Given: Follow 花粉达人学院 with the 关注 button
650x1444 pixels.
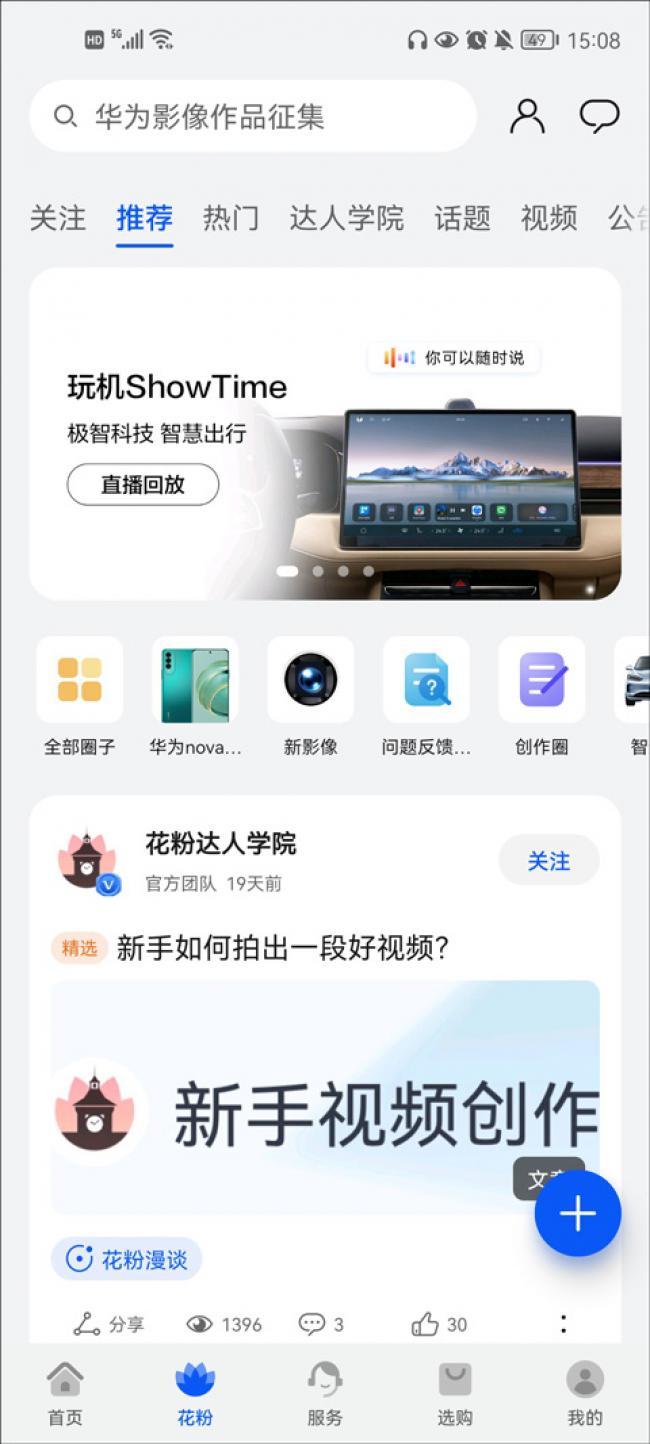Looking at the screenshot, I should [x=548, y=861].
